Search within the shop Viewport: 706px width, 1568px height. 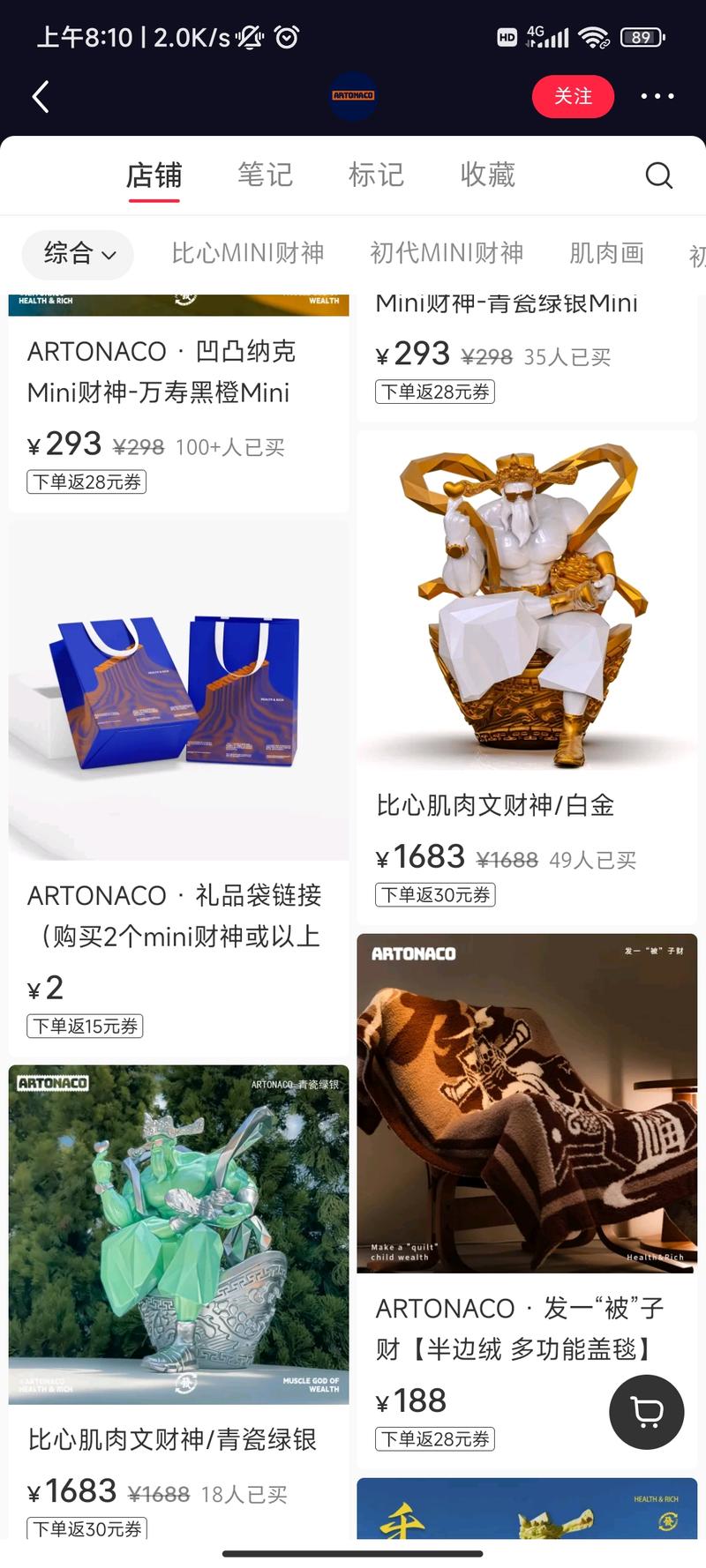[658, 175]
